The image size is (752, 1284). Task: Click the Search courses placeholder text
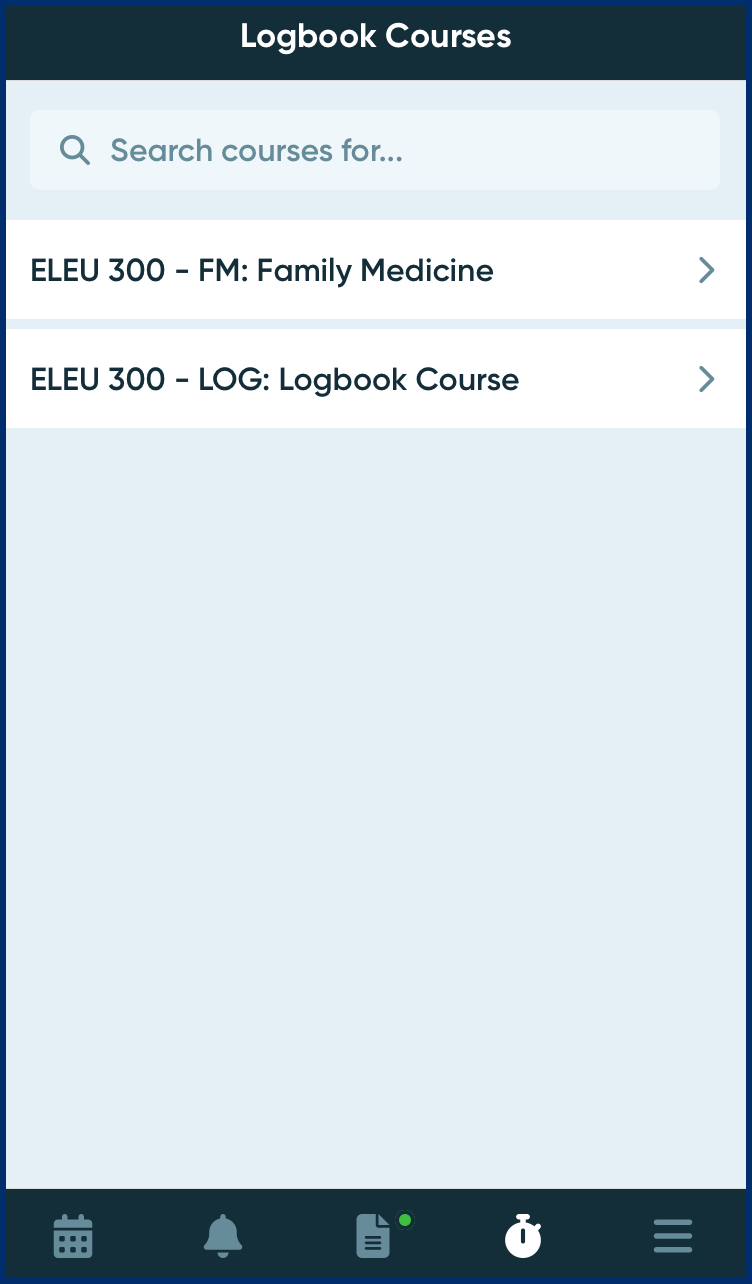point(256,149)
